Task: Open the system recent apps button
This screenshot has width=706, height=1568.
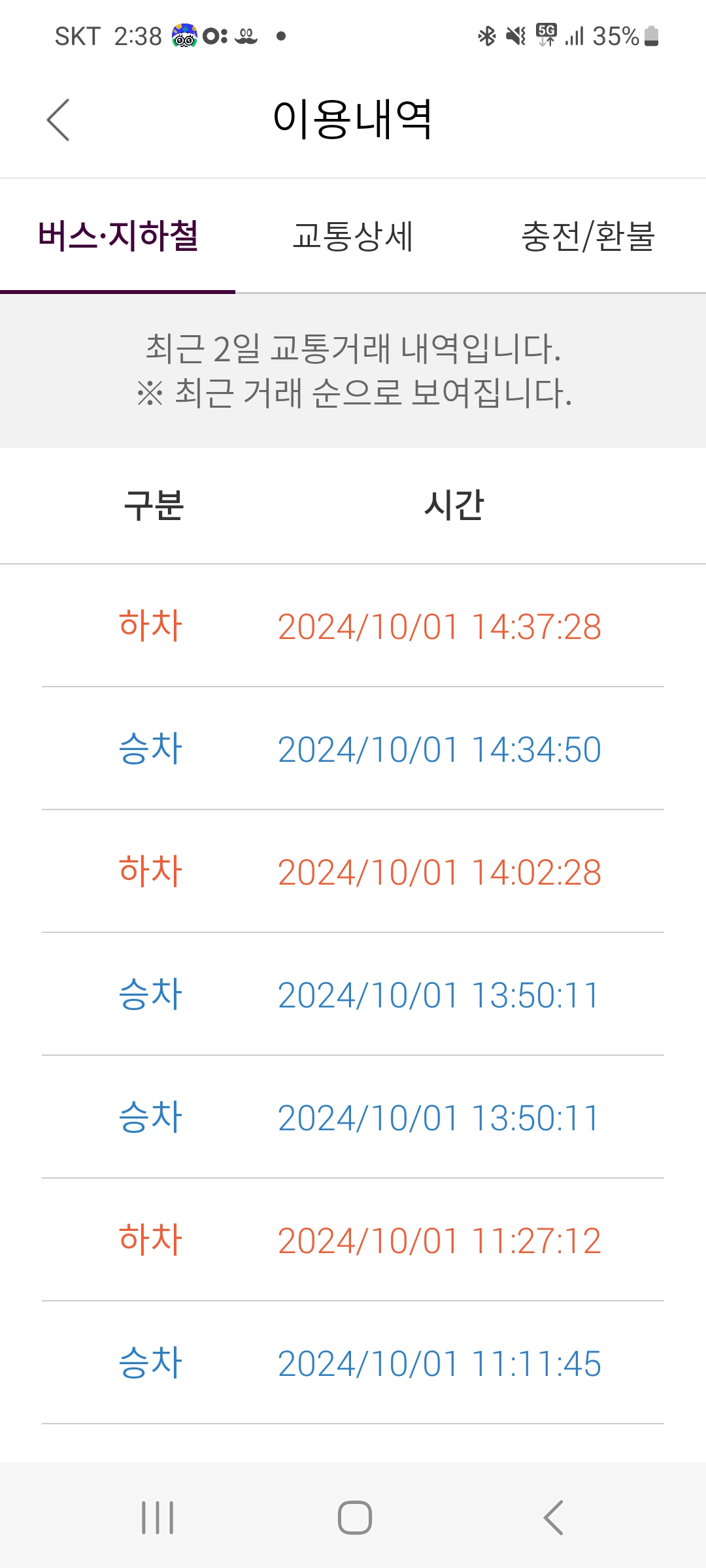Action: tap(158, 1517)
